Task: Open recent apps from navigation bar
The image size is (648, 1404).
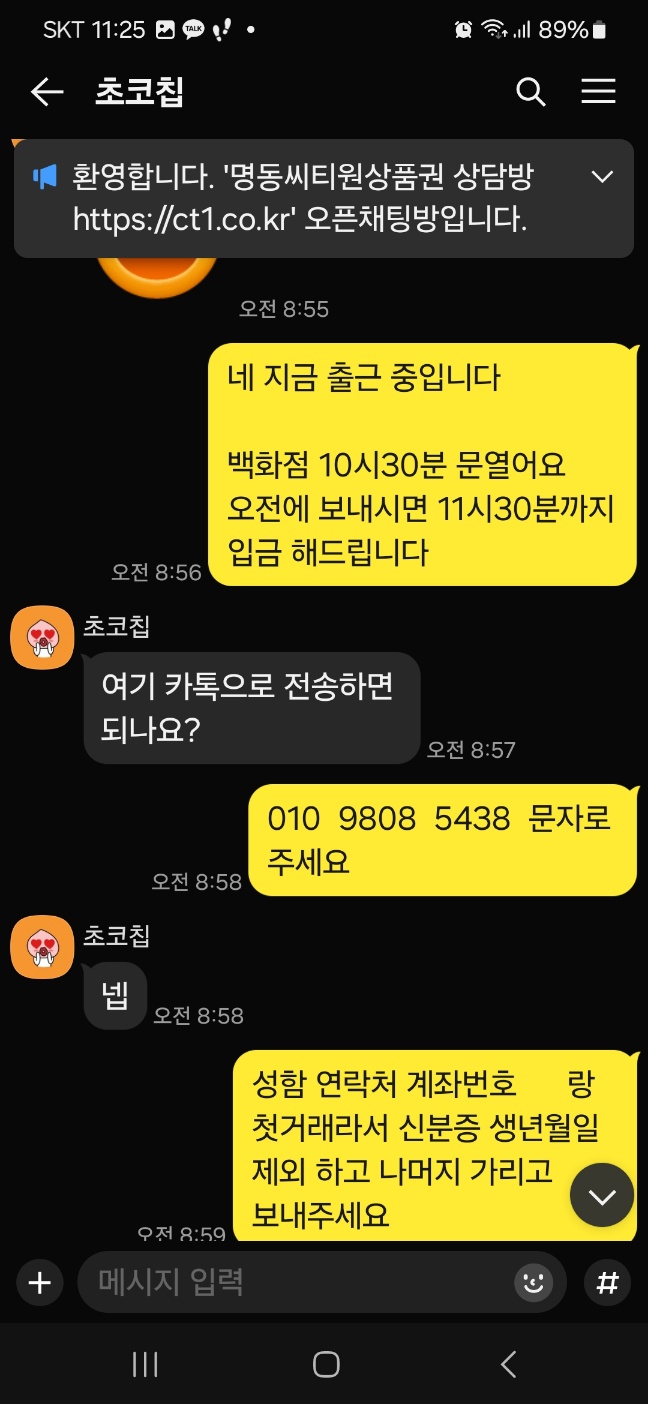Action: pyautogui.click(x=145, y=1365)
